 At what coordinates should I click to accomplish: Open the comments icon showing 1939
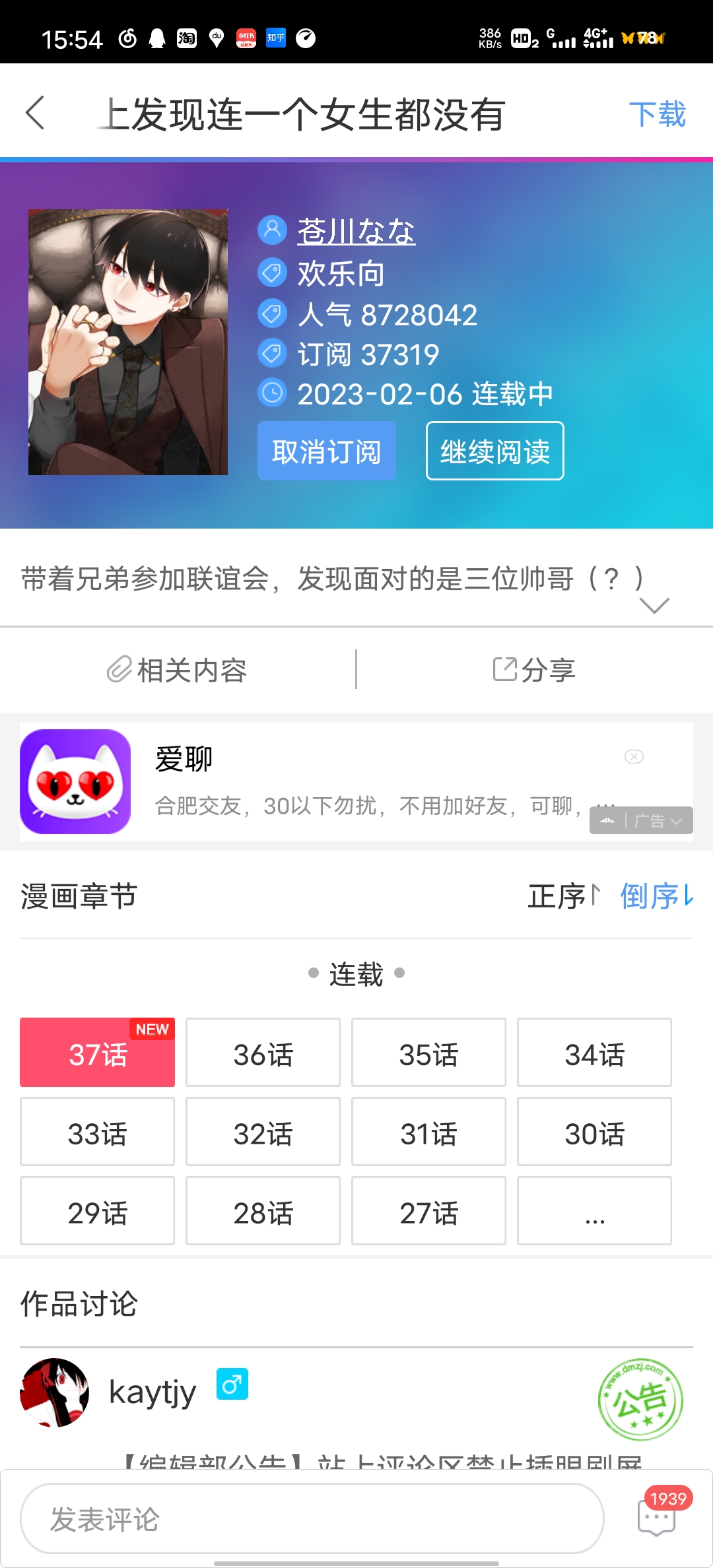pos(657,1517)
